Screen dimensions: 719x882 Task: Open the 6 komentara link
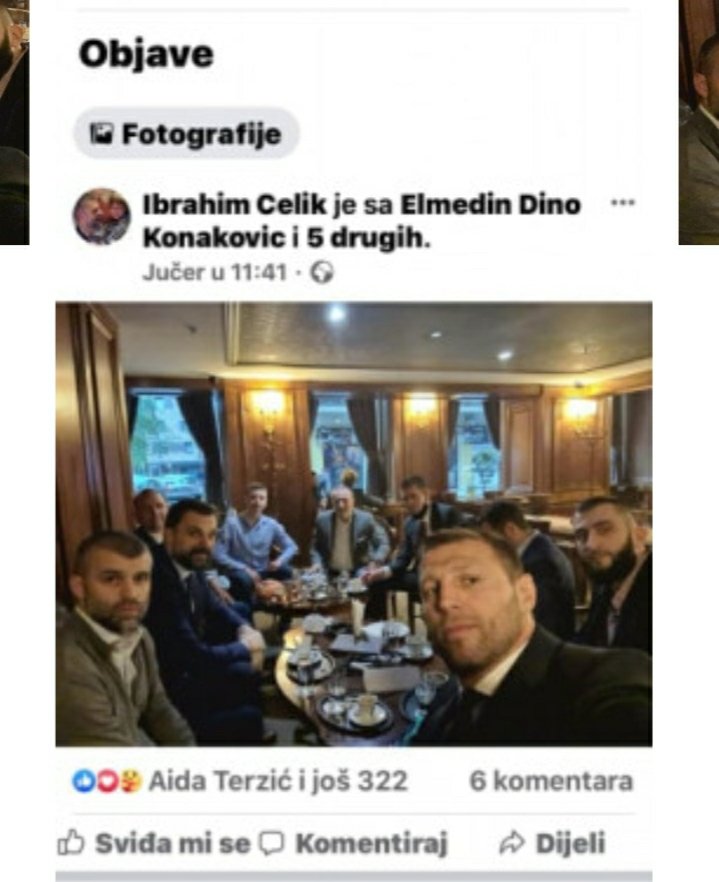pyautogui.click(x=550, y=781)
